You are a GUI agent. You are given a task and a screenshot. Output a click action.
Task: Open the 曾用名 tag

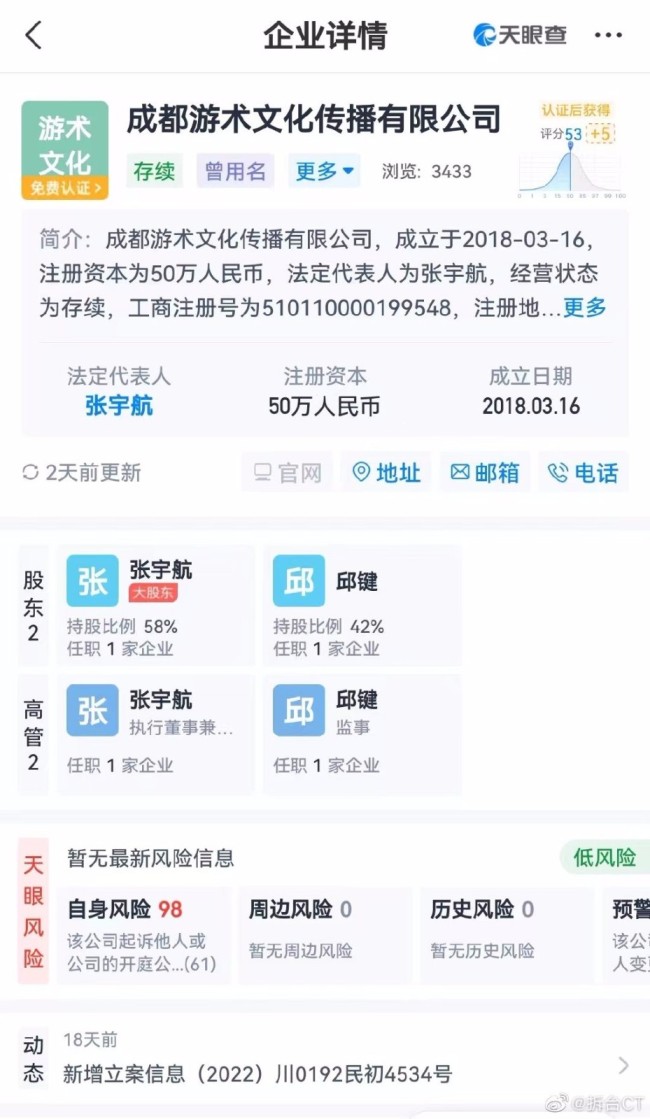point(236,171)
